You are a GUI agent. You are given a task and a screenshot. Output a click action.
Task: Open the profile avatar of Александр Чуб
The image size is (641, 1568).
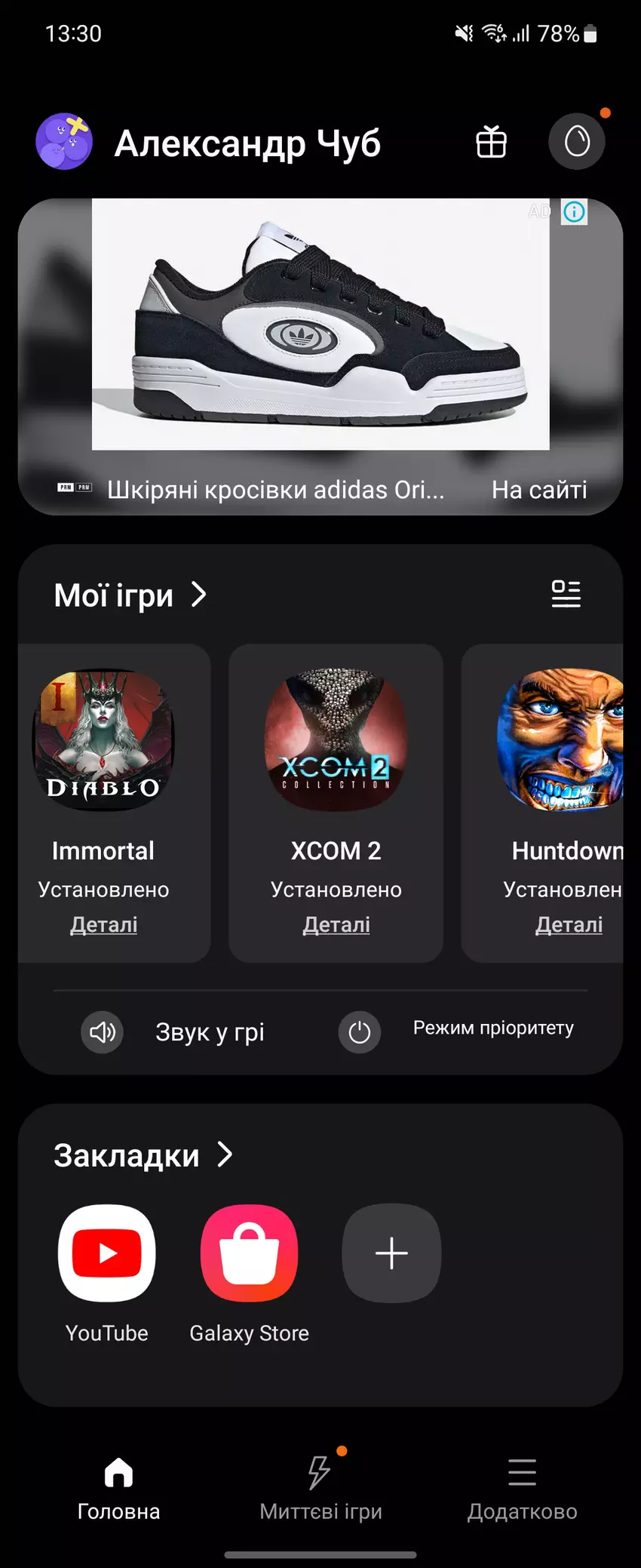65,142
